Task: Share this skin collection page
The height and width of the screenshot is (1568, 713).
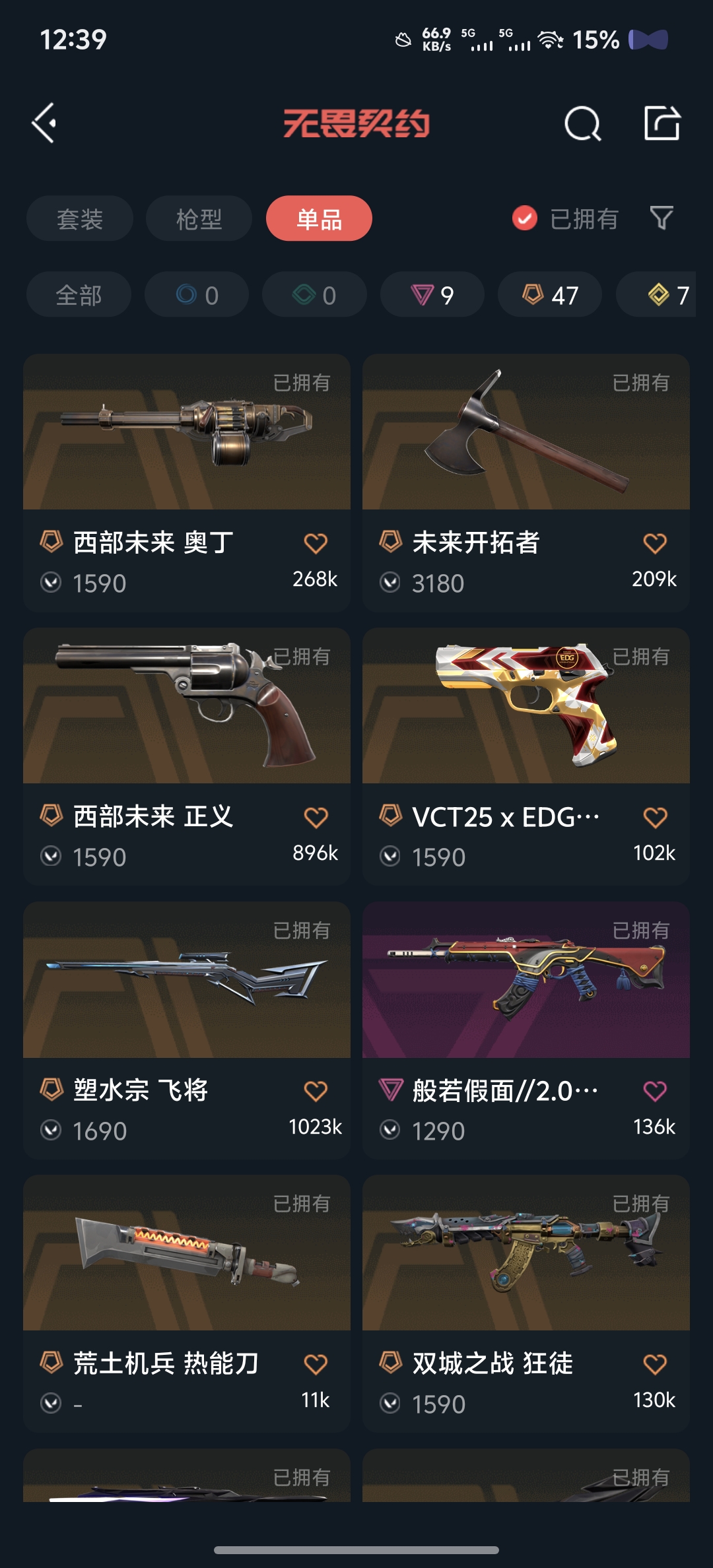Action: point(662,123)
